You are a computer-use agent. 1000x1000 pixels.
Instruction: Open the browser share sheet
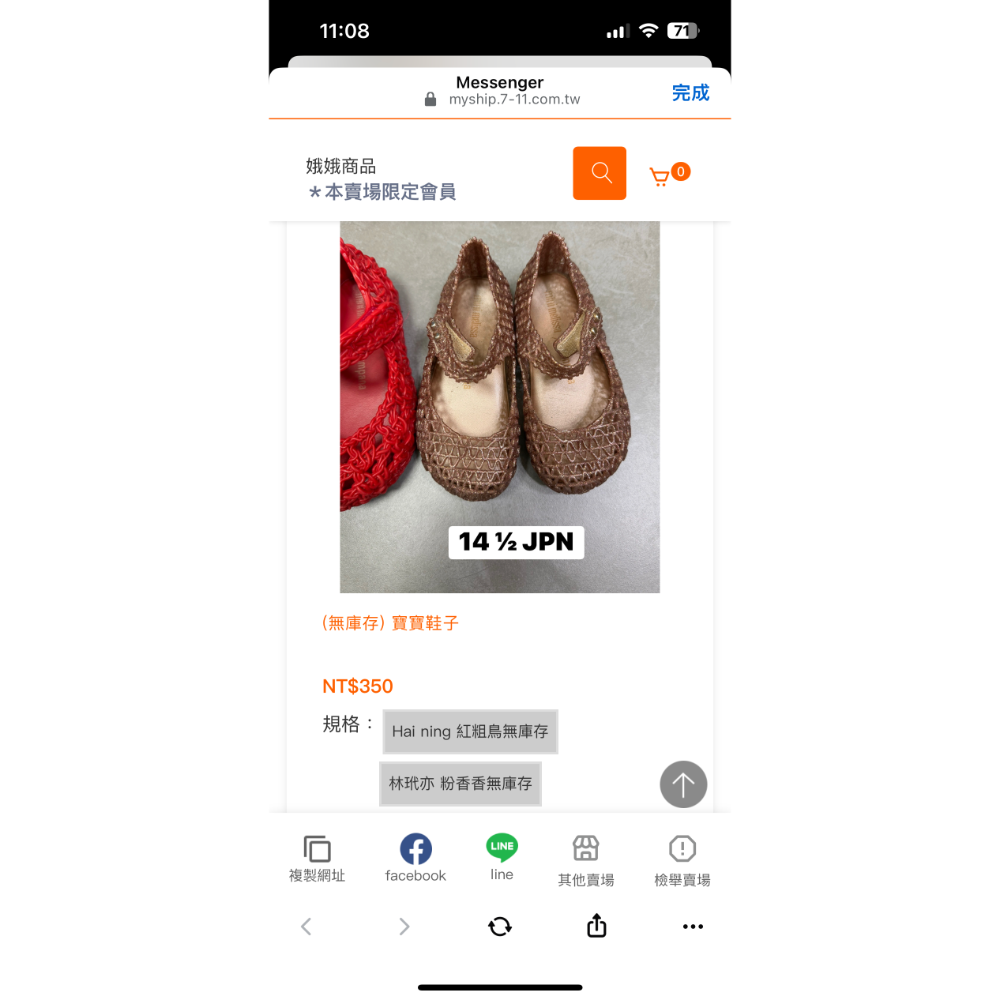(596, 926)
